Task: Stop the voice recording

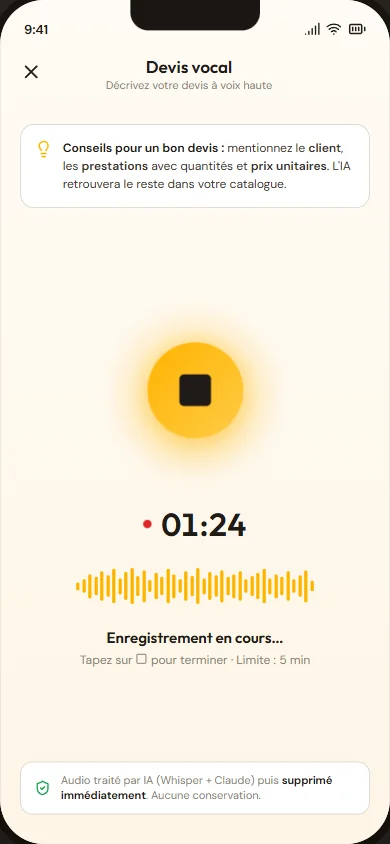Action: tap(195, 390)
